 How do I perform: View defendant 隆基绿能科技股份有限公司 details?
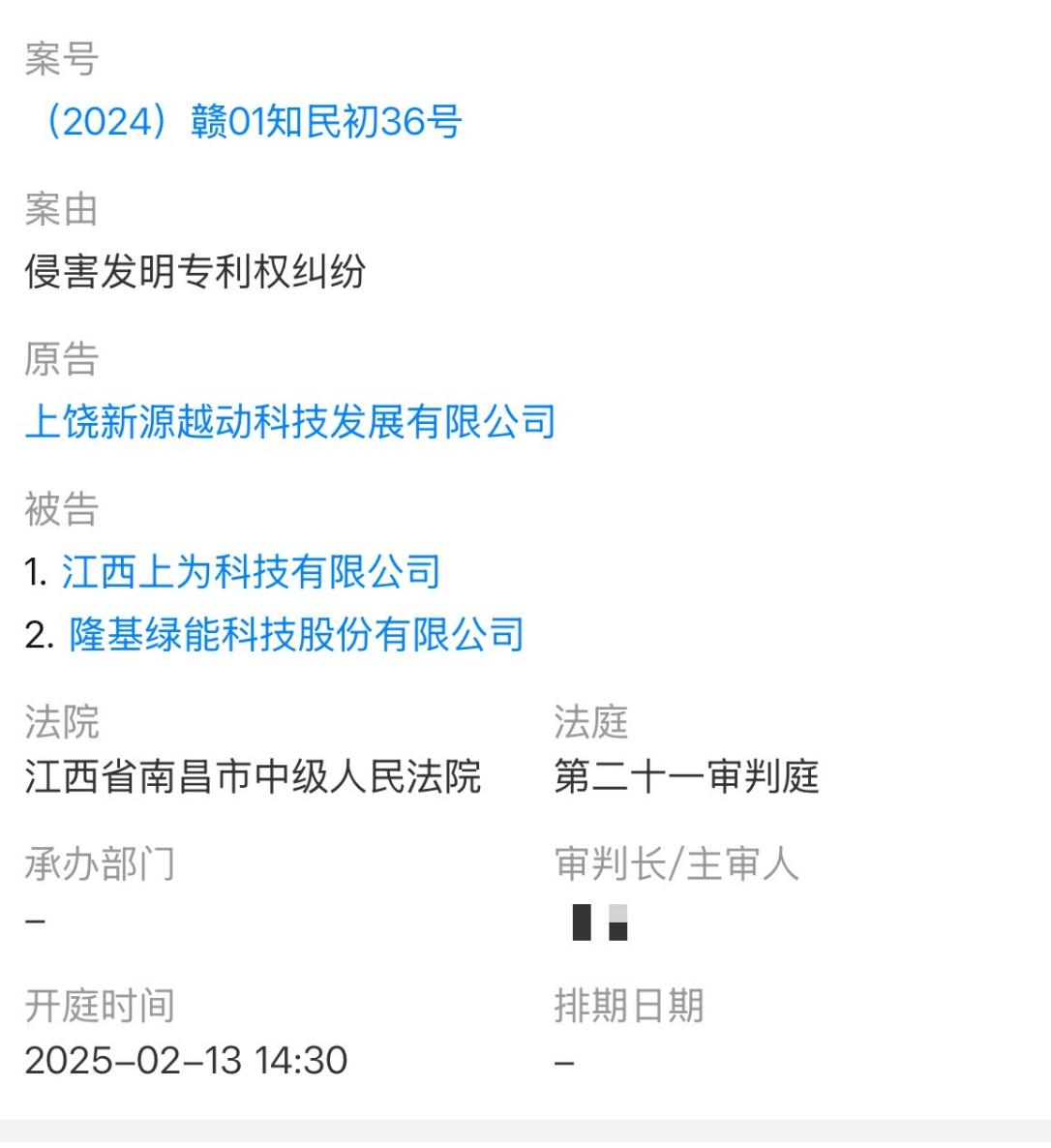pos(296,635)
